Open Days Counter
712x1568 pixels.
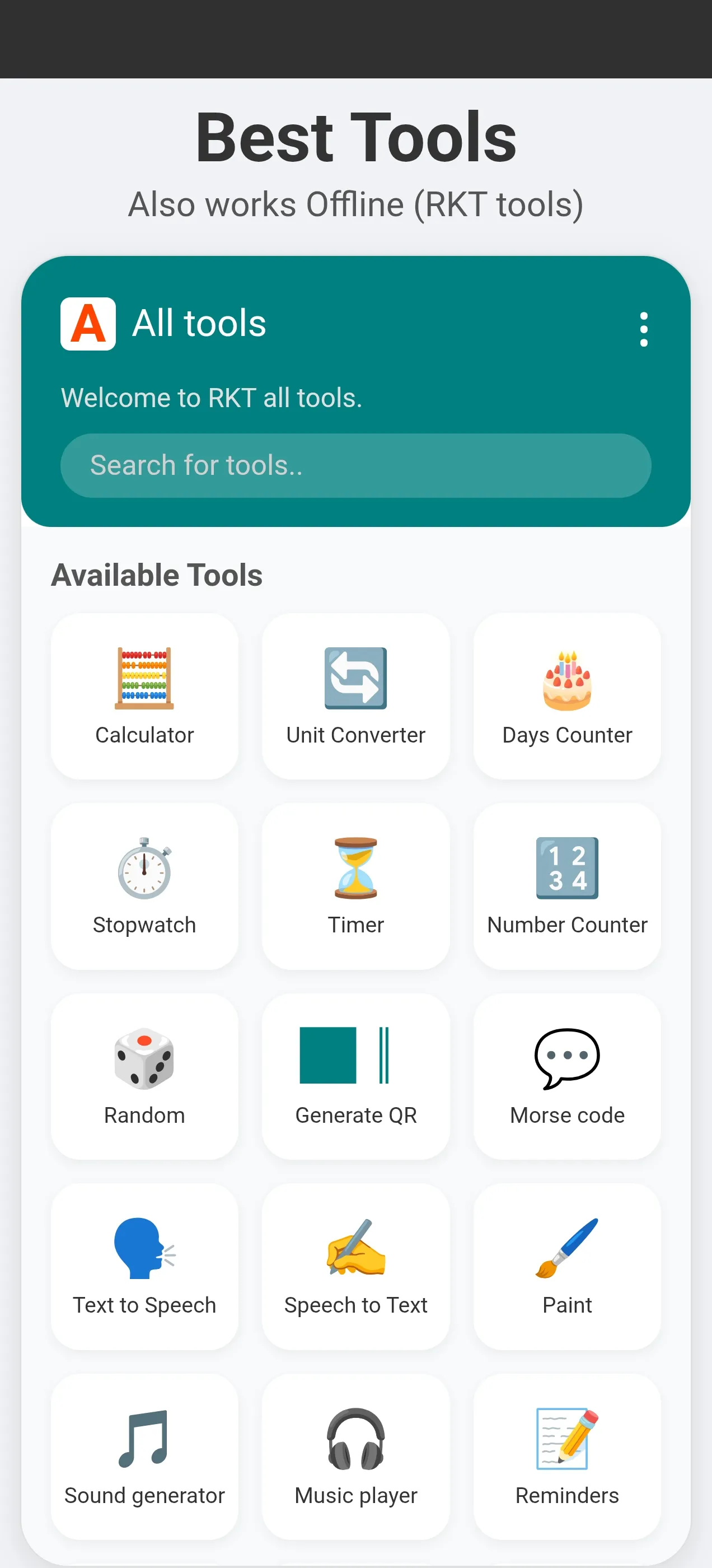pos(566,696)
